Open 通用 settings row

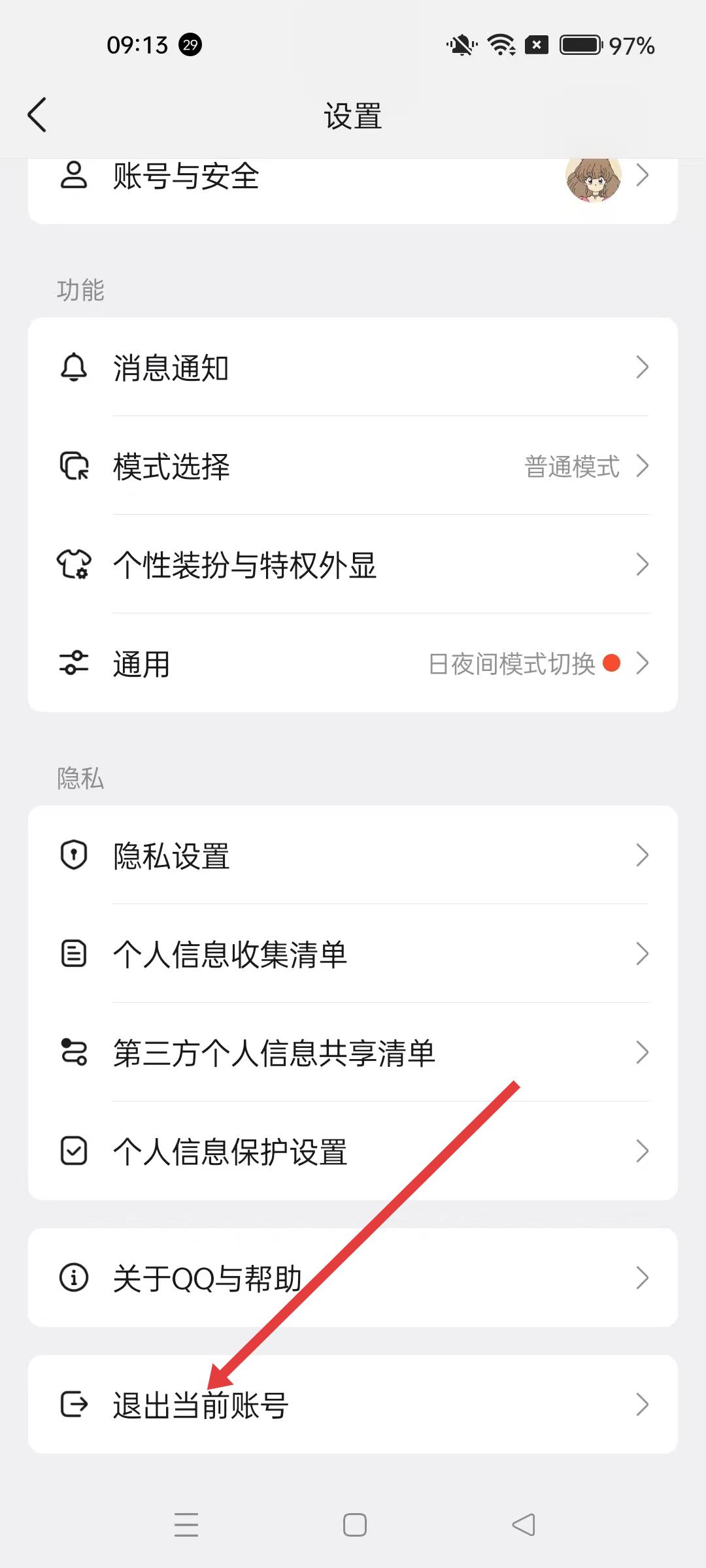353,663
